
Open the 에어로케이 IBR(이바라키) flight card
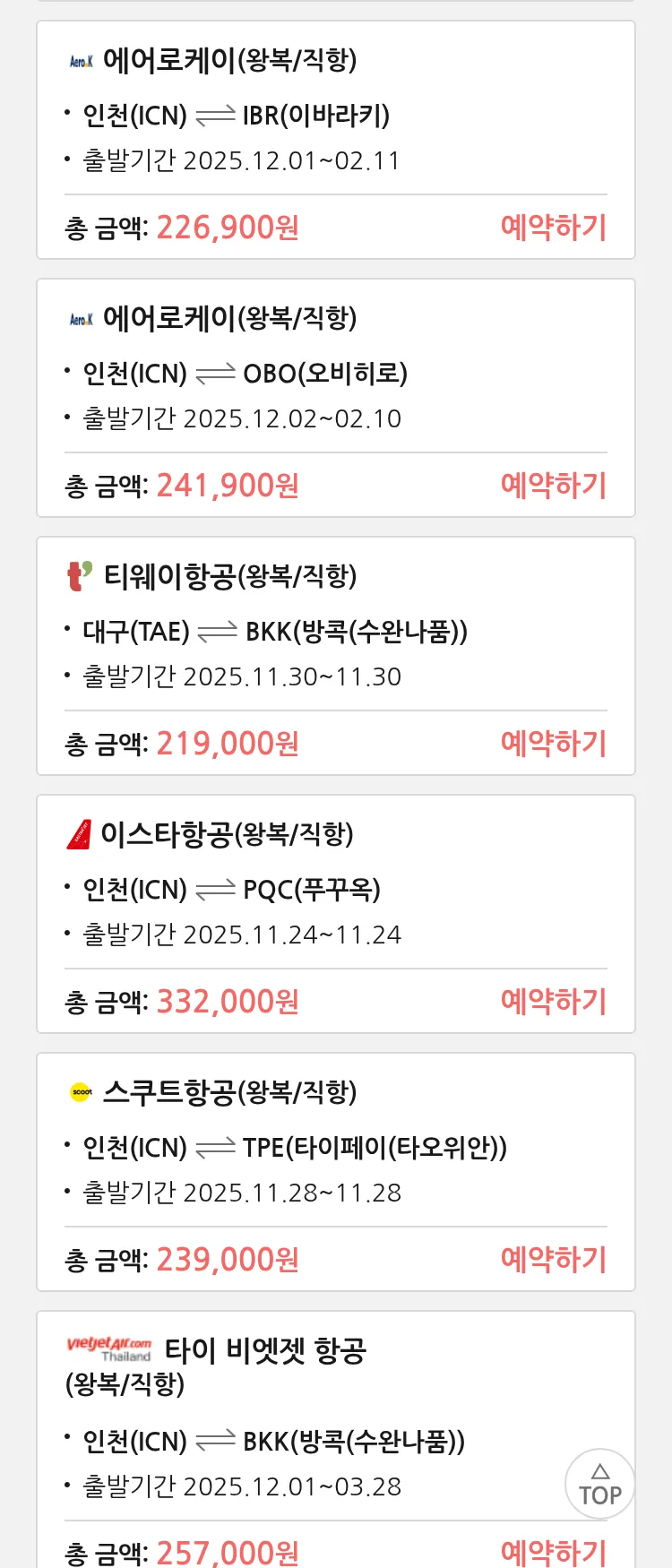tap(335, 116)
